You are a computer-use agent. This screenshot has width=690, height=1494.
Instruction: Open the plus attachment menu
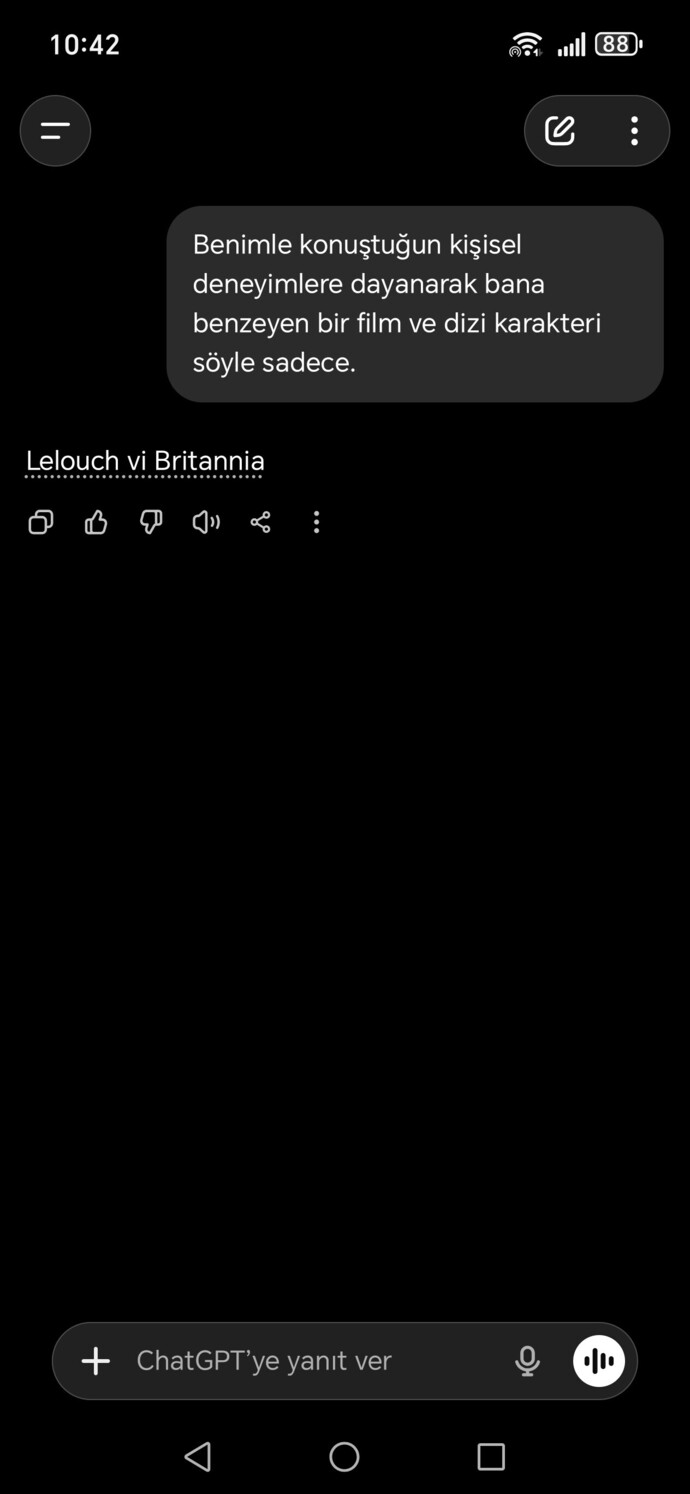96,1361
